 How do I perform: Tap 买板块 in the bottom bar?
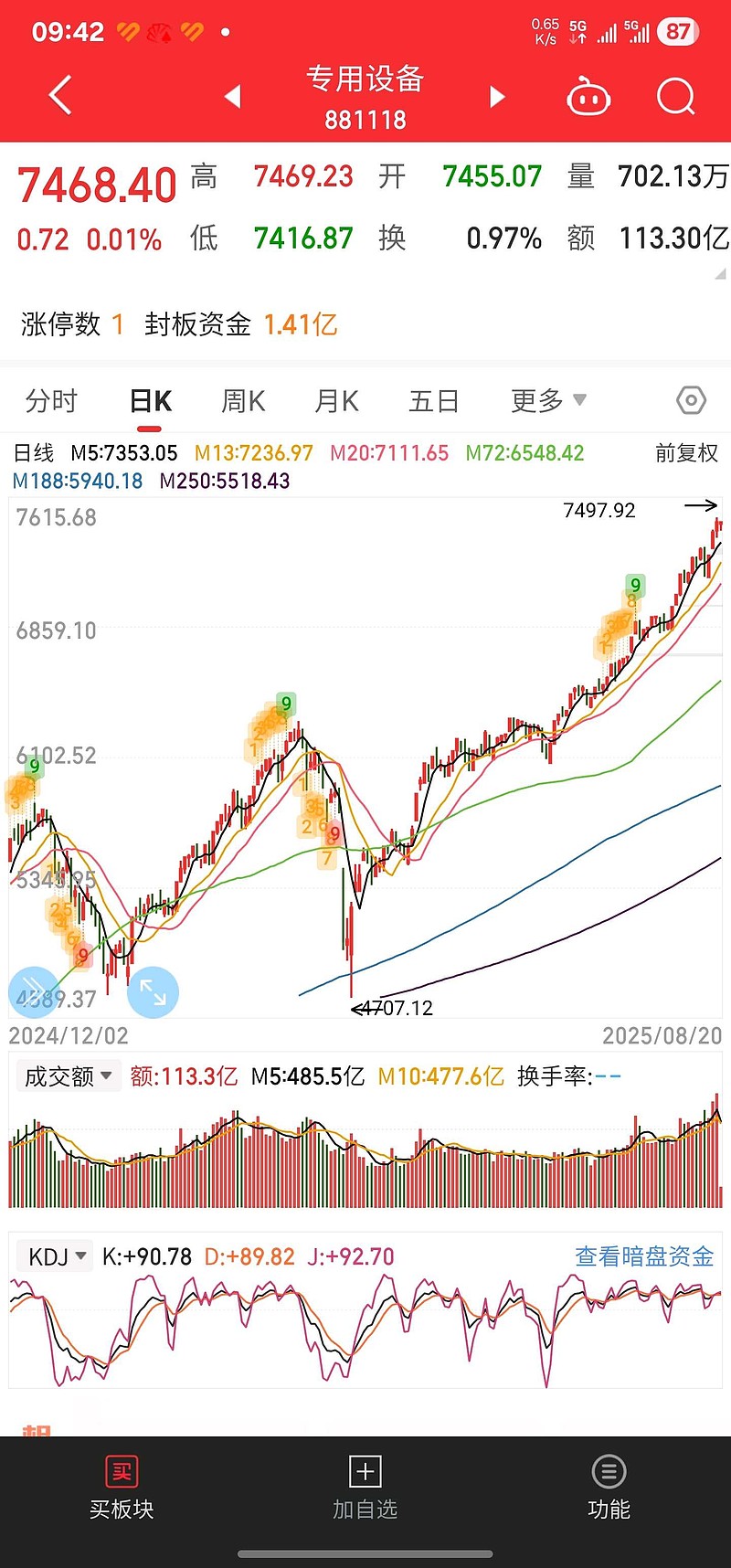click(x=122, y=1489)
